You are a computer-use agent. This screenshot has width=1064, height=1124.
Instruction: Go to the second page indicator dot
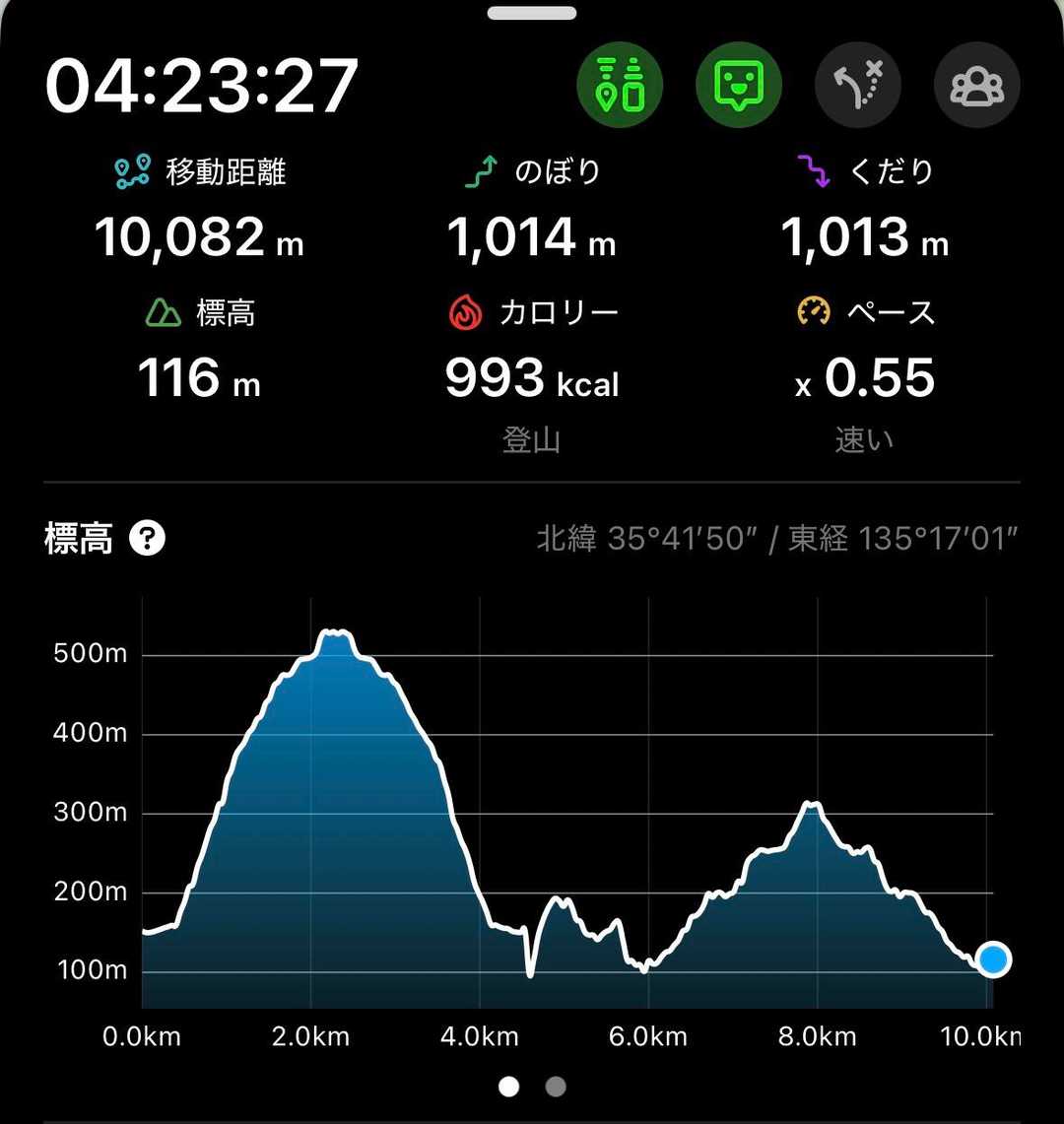pyautogui.click(x=556, y=1087)
